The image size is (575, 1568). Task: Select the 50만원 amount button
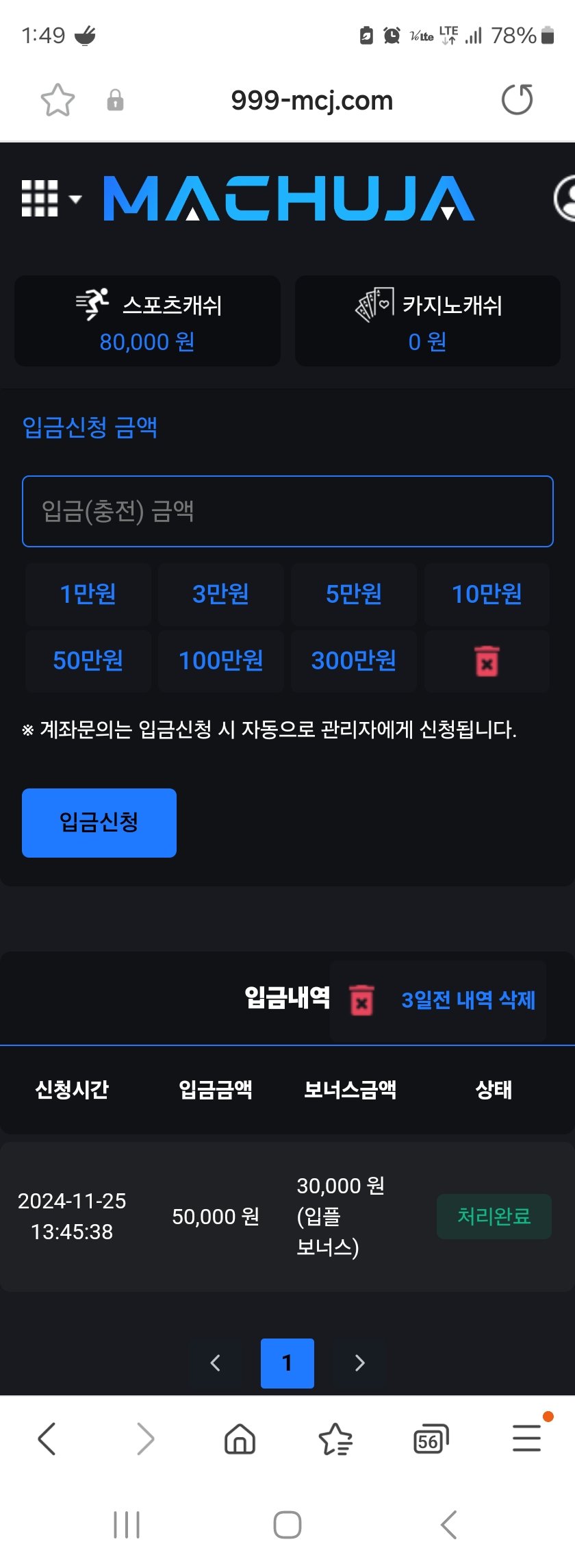[x=88, y=660]
